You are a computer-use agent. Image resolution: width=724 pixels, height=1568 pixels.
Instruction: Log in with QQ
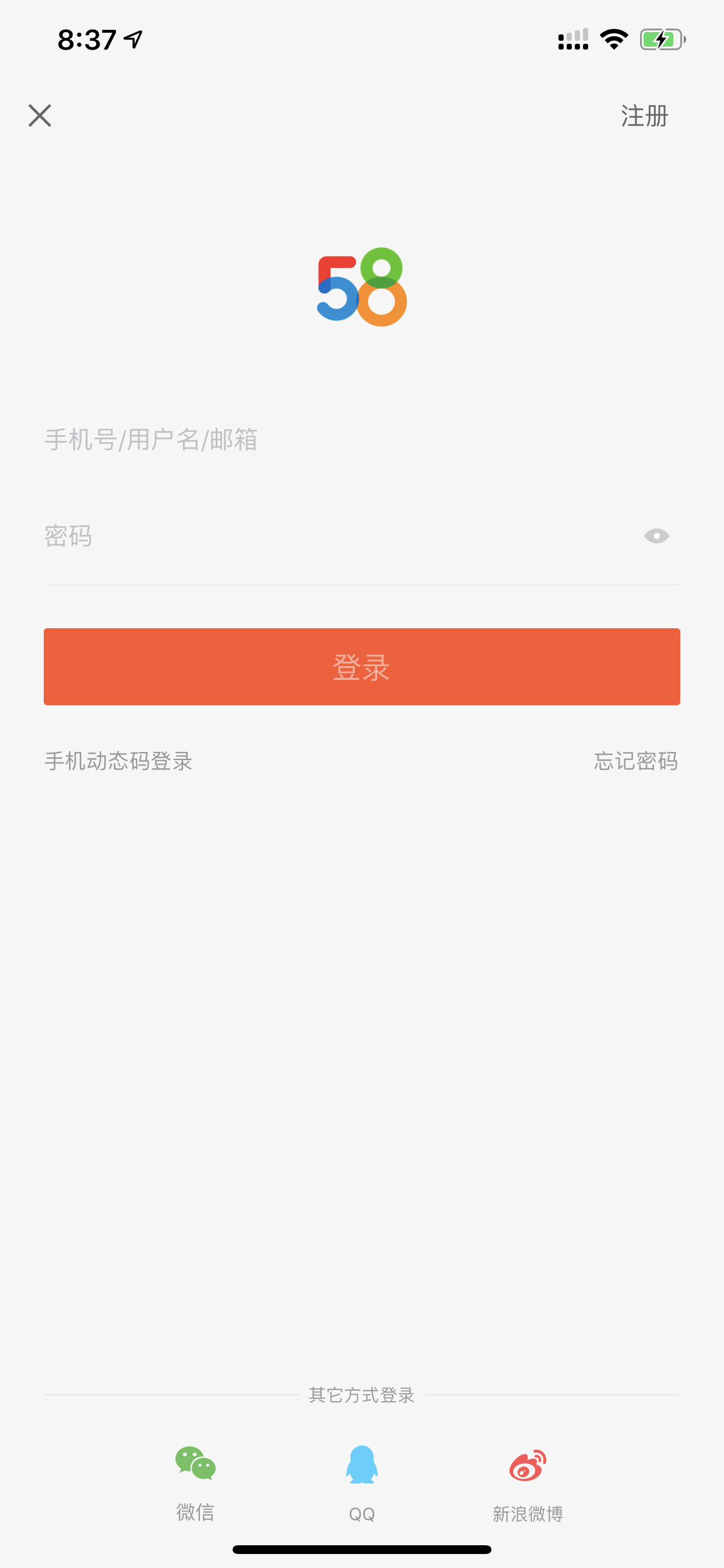(362, 1483)
